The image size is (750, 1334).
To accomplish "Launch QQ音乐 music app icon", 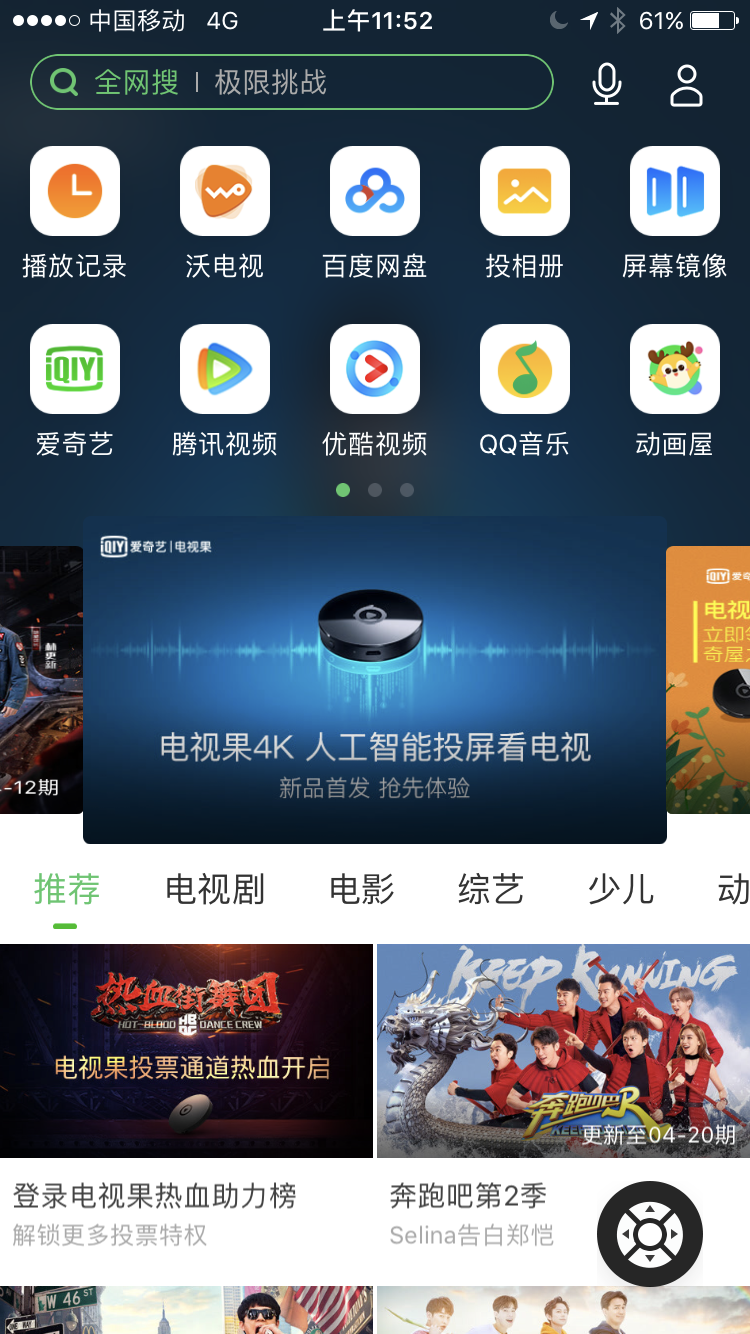I will 524,369.
